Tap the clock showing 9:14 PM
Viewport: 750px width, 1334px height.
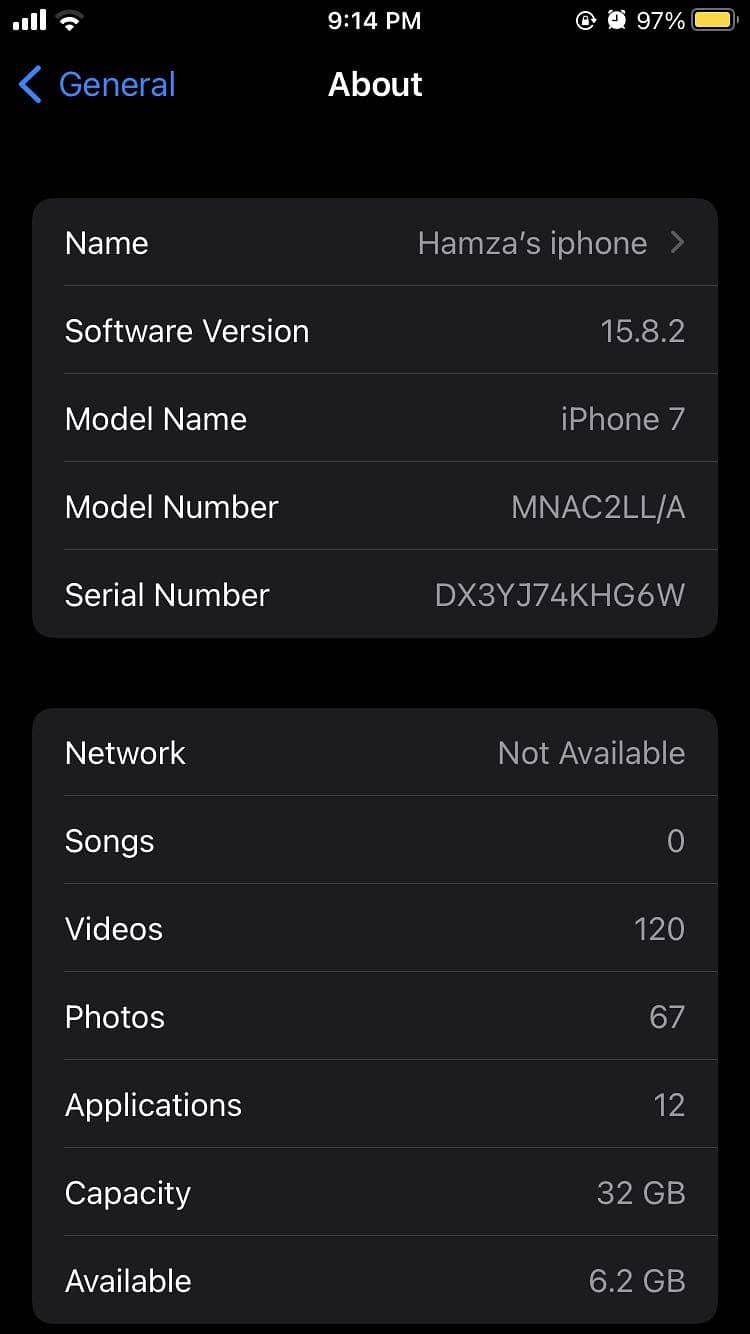[x=374, y=20]
